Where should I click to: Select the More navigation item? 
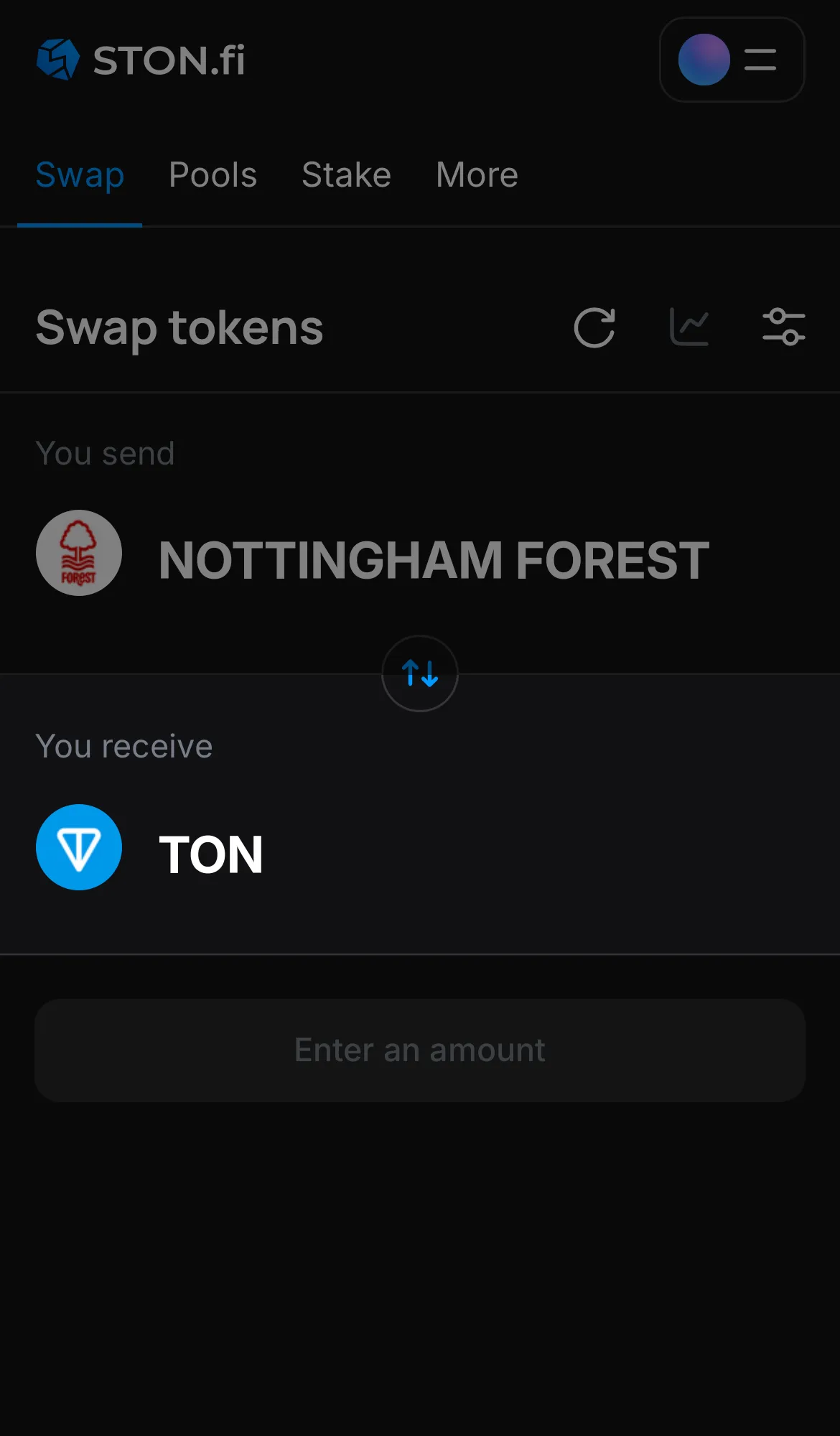coord(476,174)
